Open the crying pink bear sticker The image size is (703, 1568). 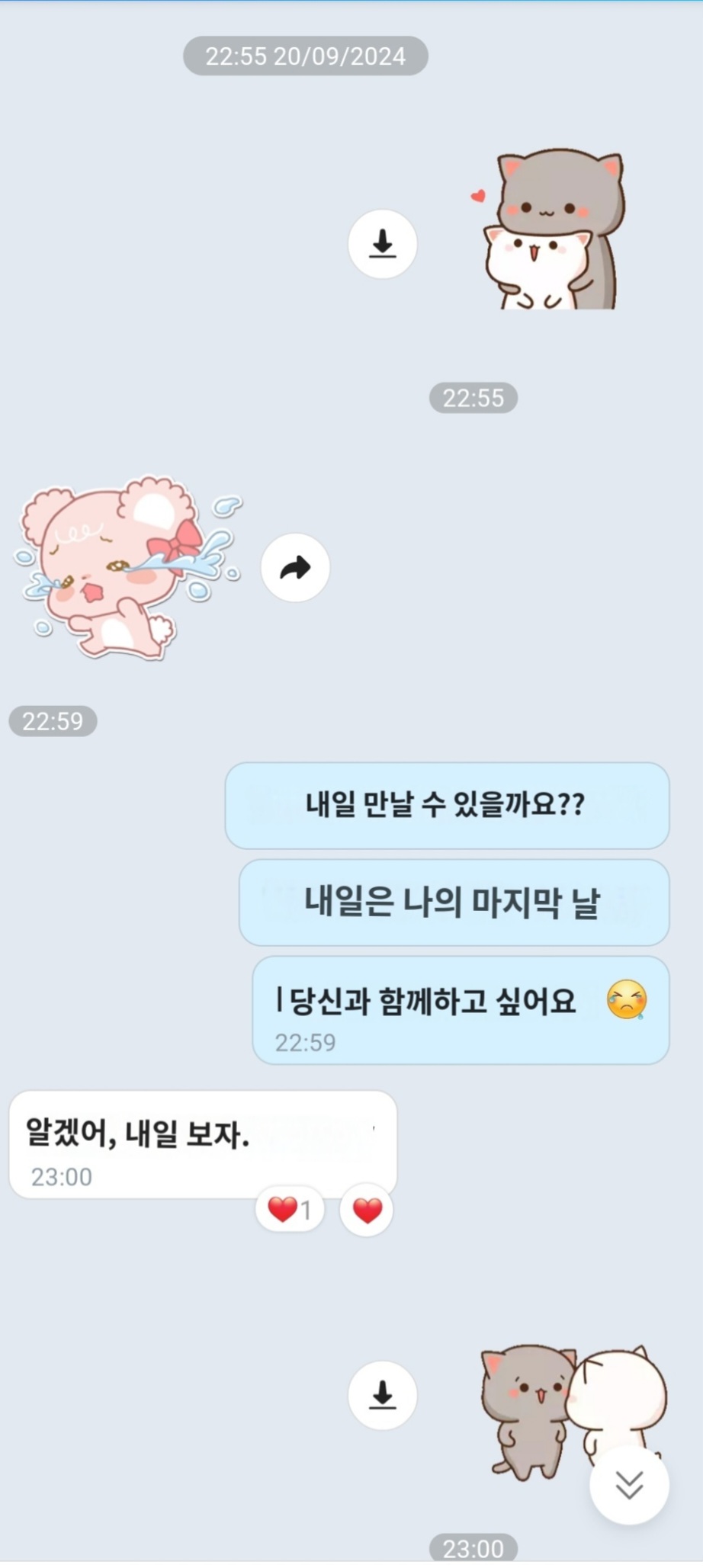pyautogui.click(x=126, y=568)
